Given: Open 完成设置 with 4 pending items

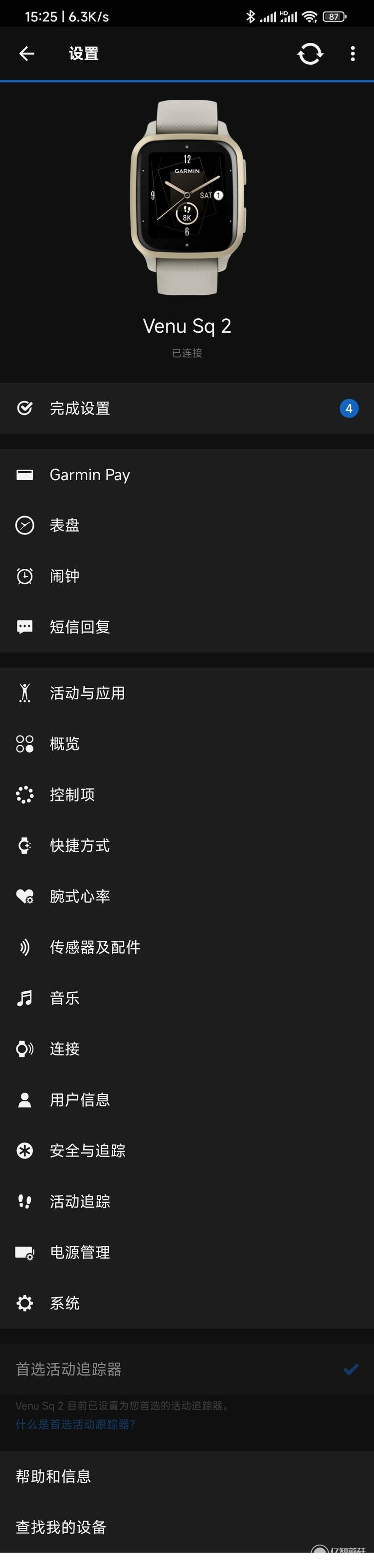Looking at the screenshot, I should pyautogui.click(x=187, y=408).
